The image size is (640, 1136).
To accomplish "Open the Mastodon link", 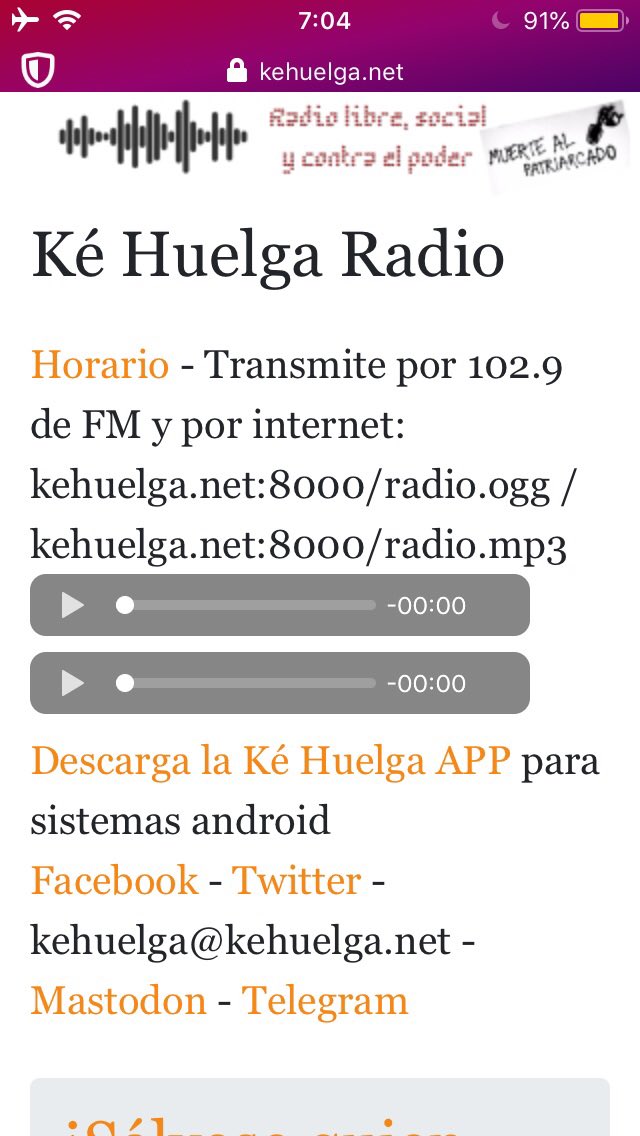I will point(118,1000).
